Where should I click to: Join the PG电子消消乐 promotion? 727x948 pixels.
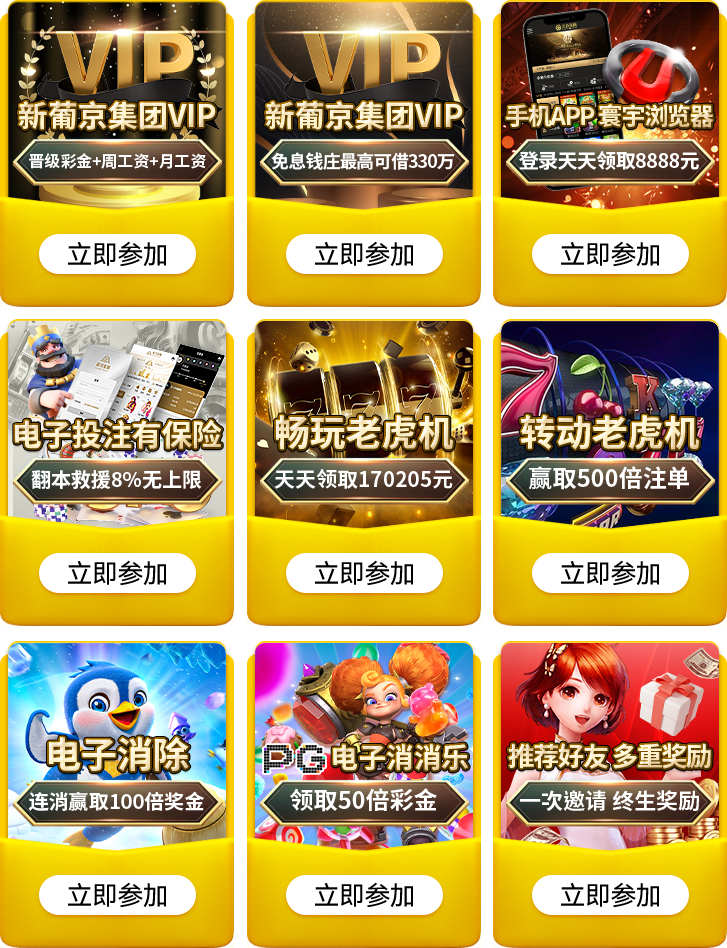(364, 894)
